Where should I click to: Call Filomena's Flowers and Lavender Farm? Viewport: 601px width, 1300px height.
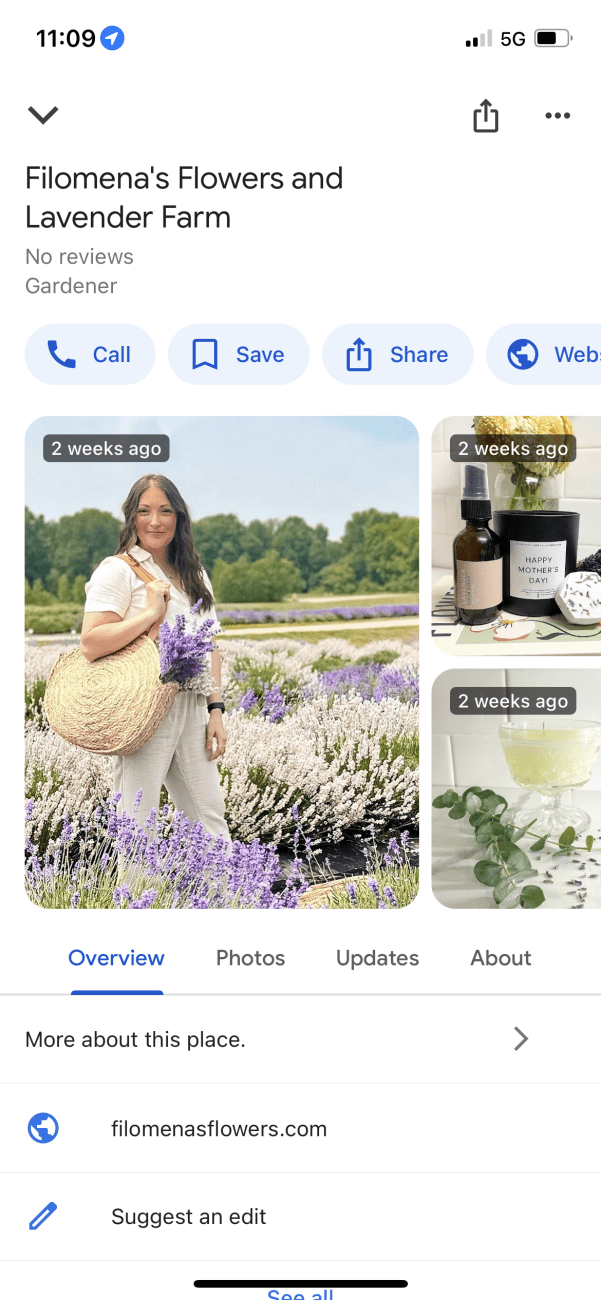coord(90,354)
